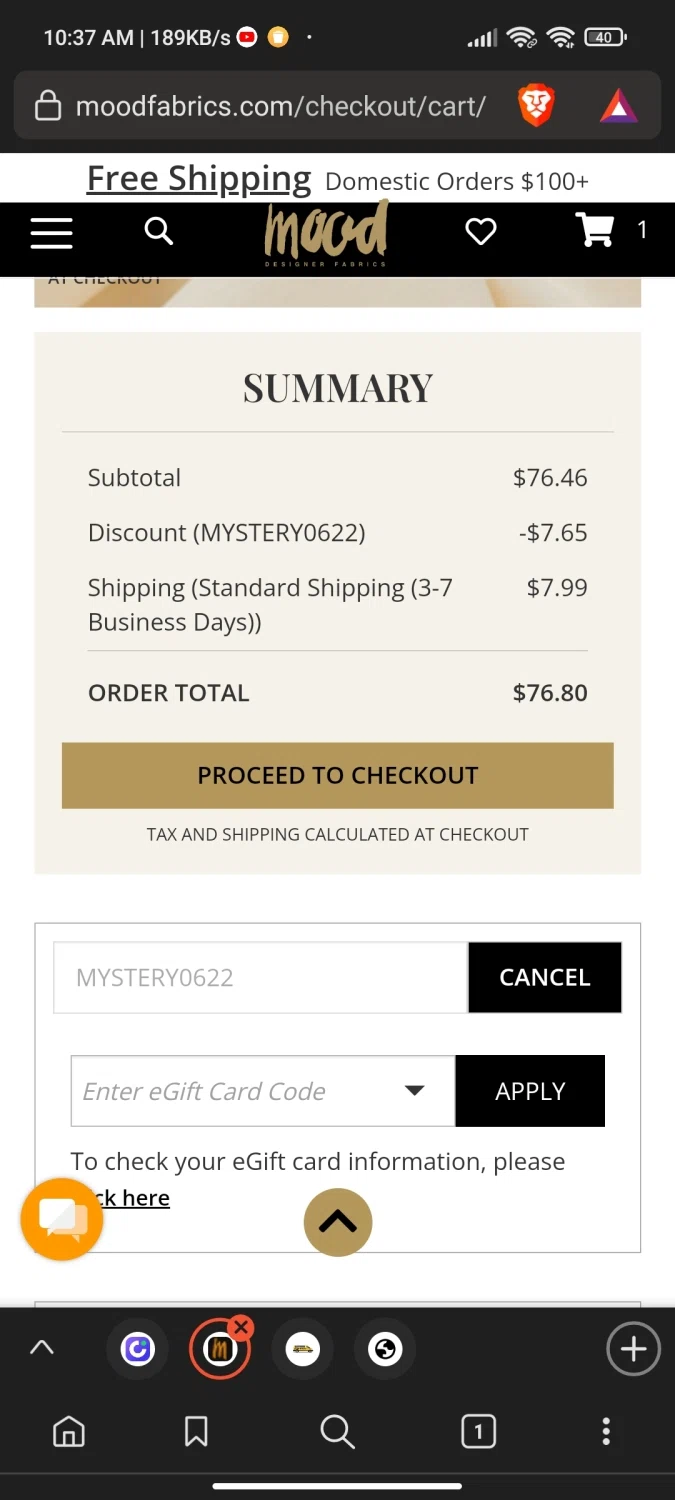Open the Free Shipping link
The height and width of the screenshot is (1500, 675).
coord(199,179)
